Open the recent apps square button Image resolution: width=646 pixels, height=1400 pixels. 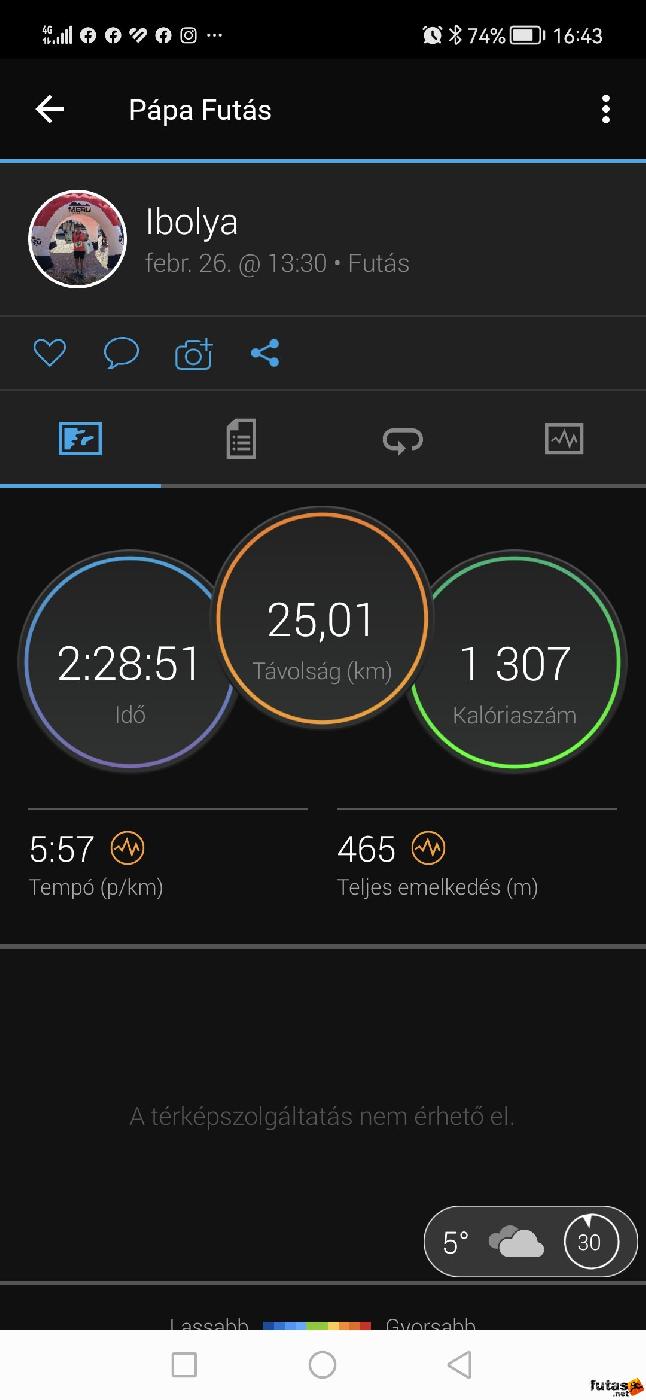(x=184, y=1364)
